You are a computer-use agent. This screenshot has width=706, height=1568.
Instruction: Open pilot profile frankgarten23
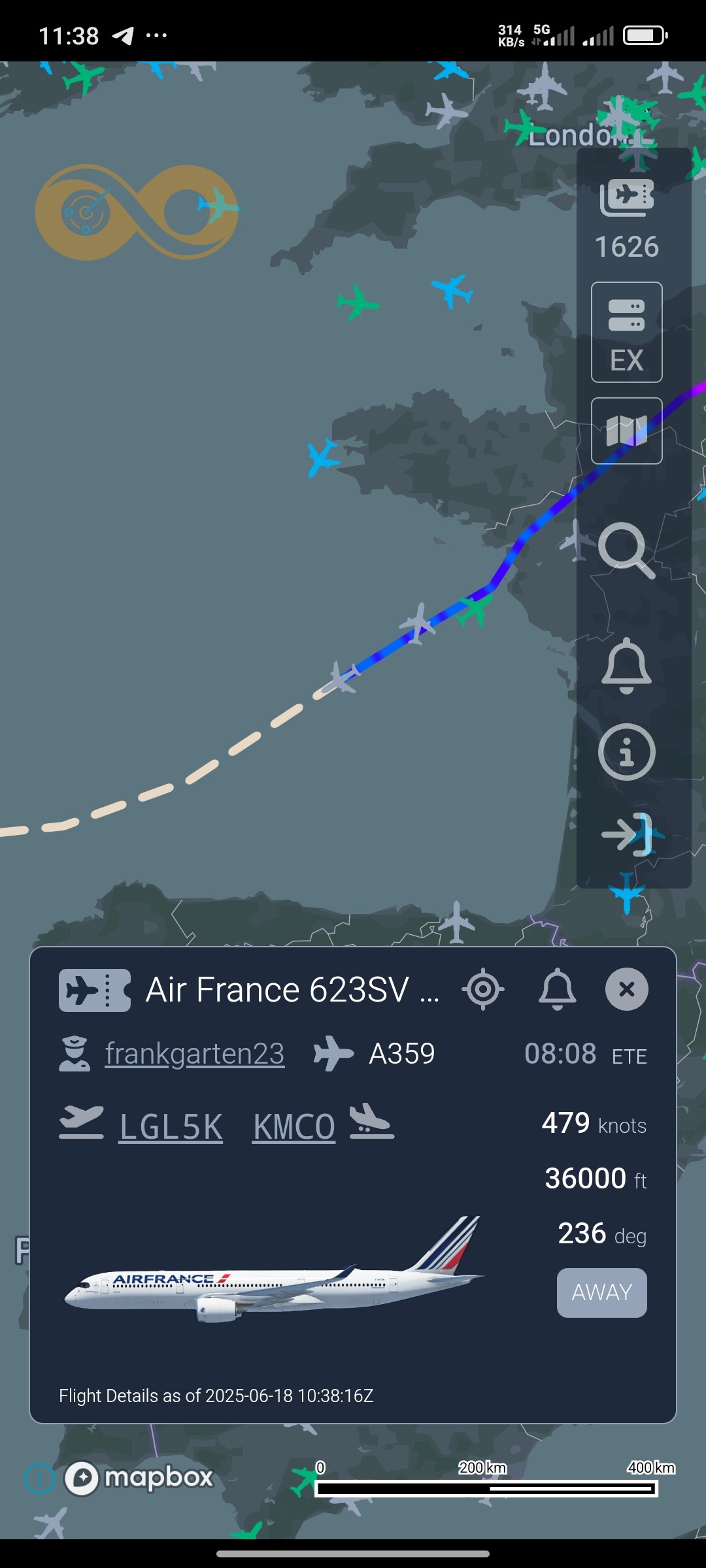tap(194, 1053)
